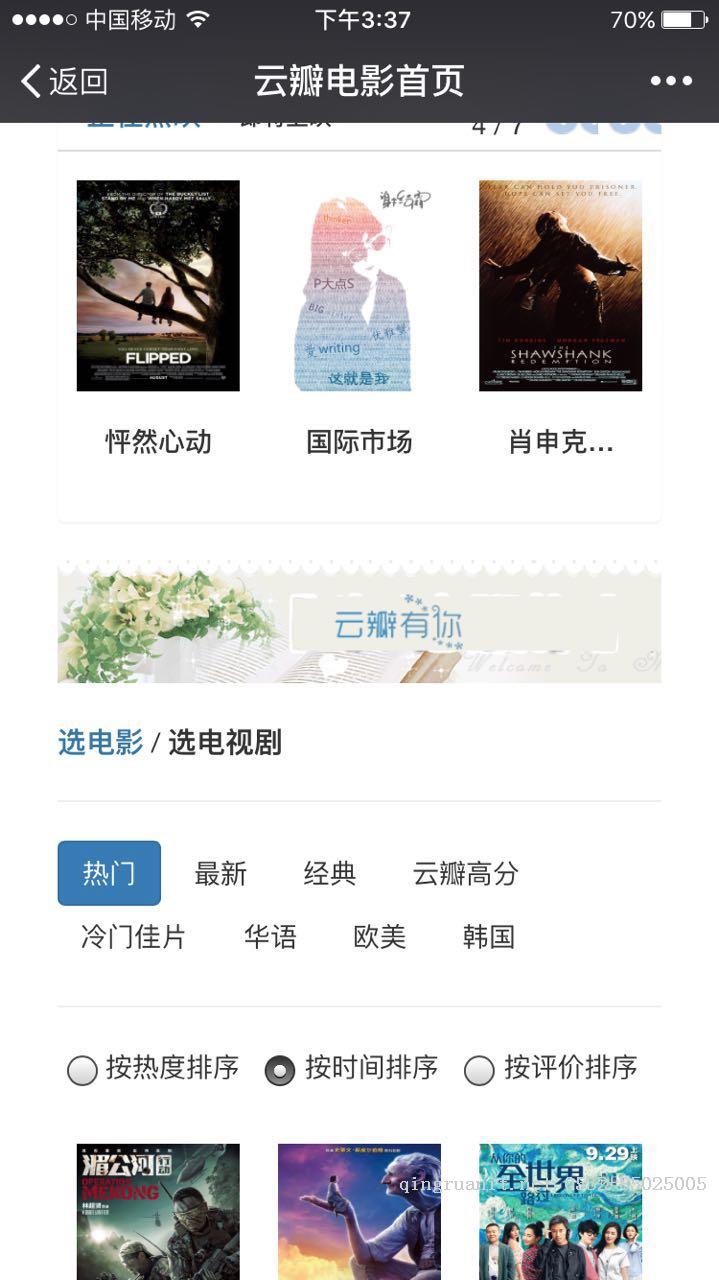Show 华语 movies
Viewport: 719px width, 1280px height.
[270, 937]
